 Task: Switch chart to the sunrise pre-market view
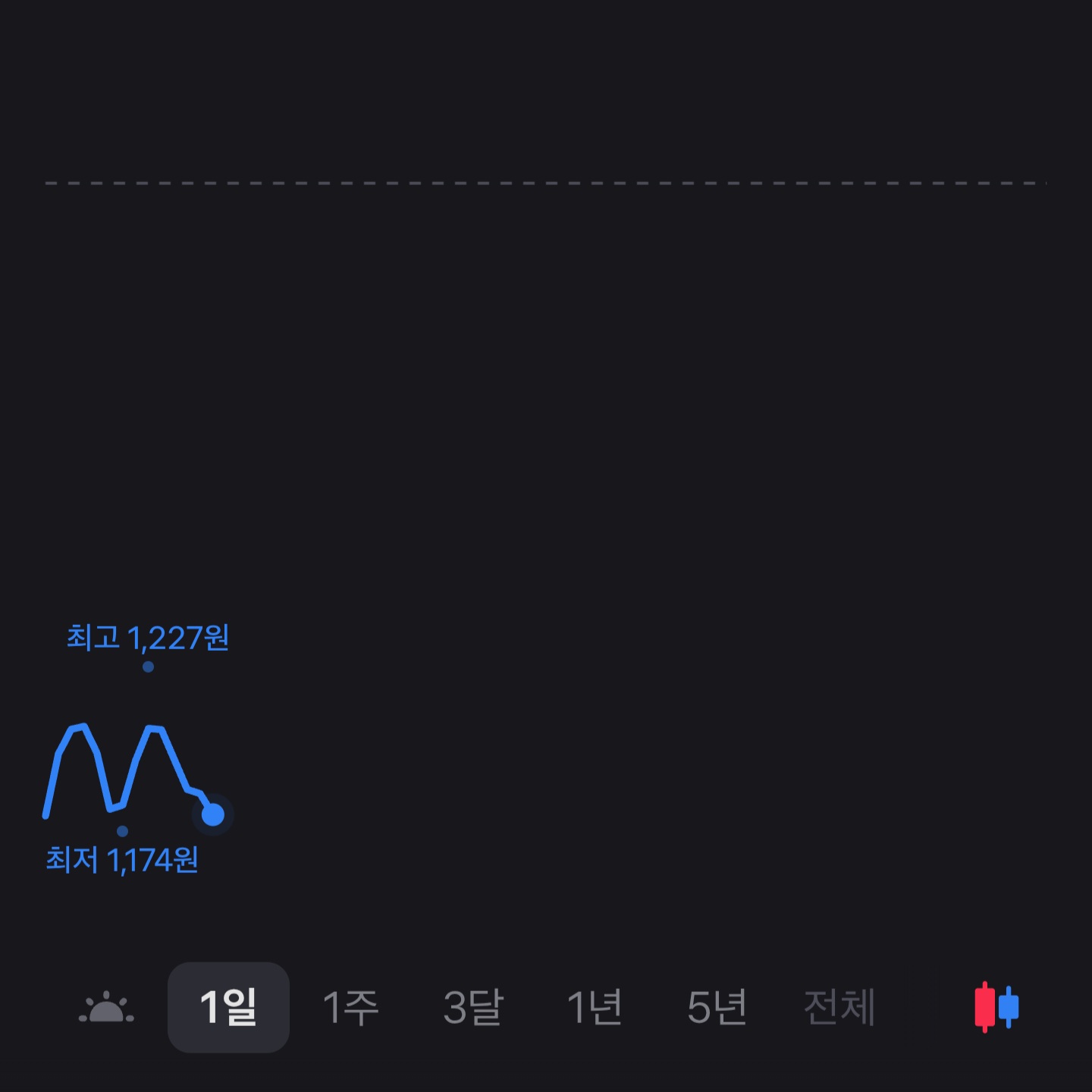pyautogui.click(x=106, y=1008)
